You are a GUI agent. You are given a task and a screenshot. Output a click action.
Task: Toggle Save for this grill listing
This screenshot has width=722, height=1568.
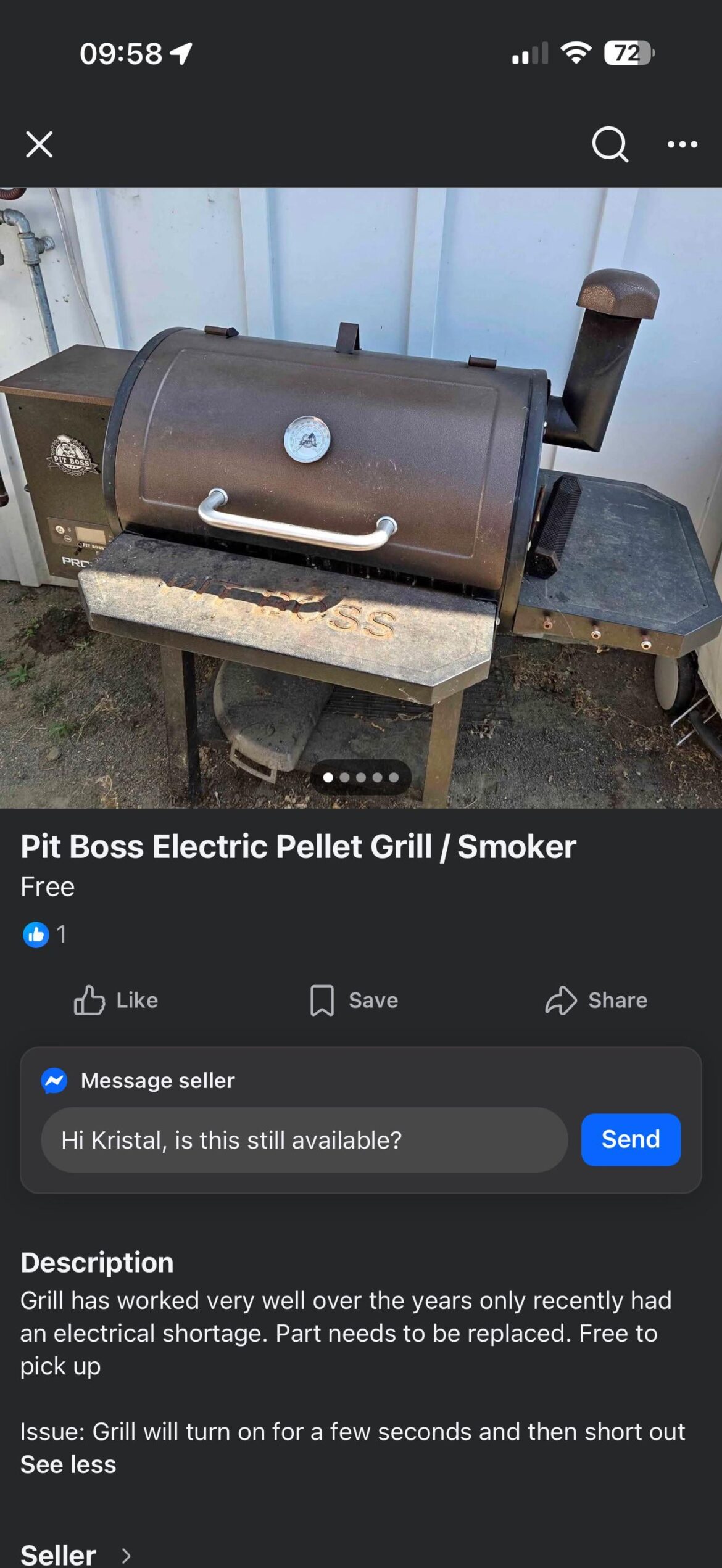tap(352, 999)
